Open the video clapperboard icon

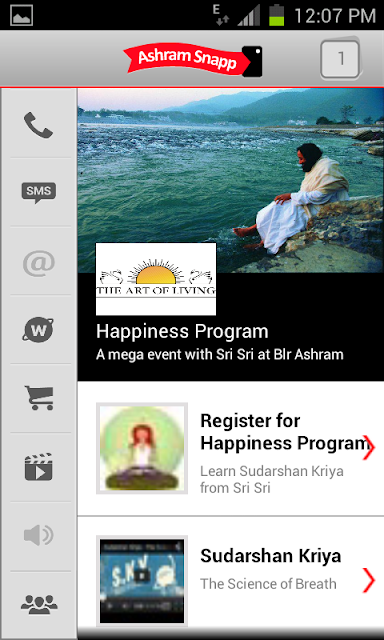(x=39, y=467)
